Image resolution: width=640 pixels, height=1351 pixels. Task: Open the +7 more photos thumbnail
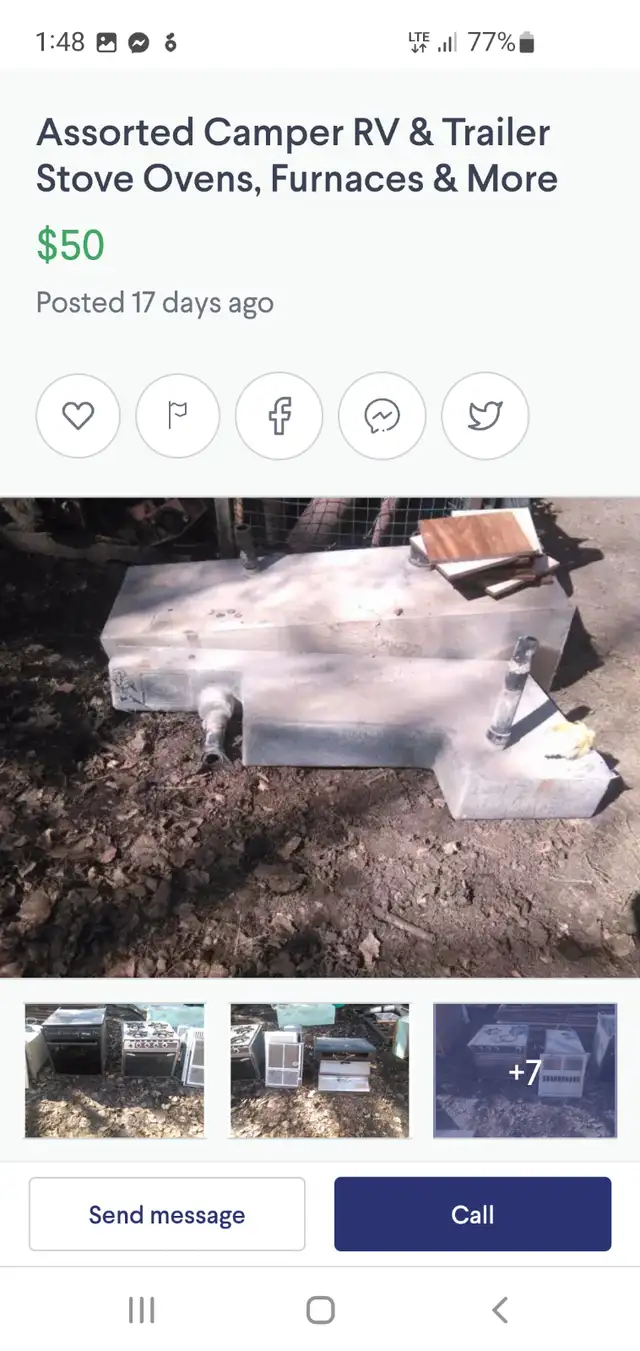click(x=525, y=1070)
